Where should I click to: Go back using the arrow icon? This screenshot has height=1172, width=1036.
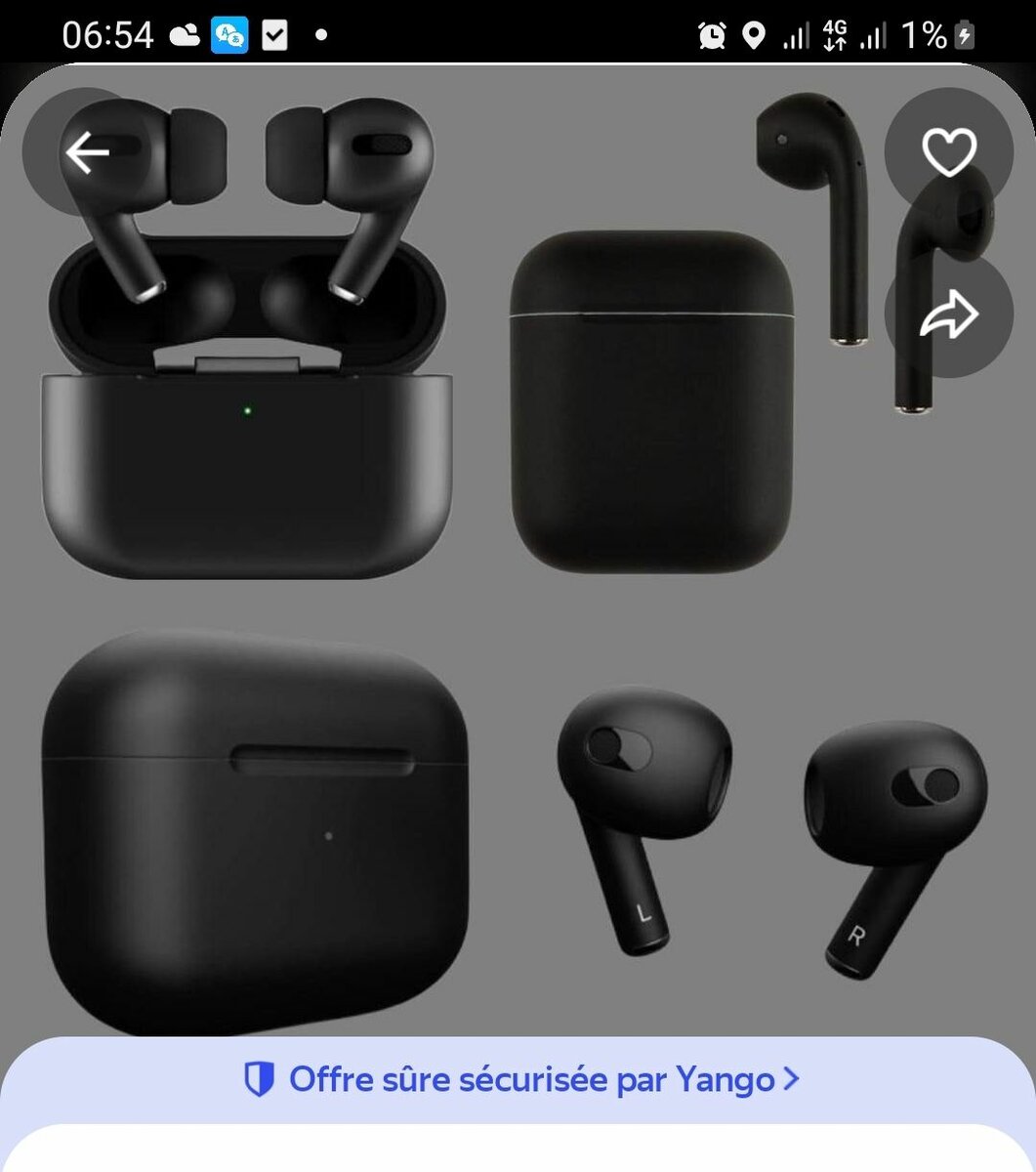86,152
